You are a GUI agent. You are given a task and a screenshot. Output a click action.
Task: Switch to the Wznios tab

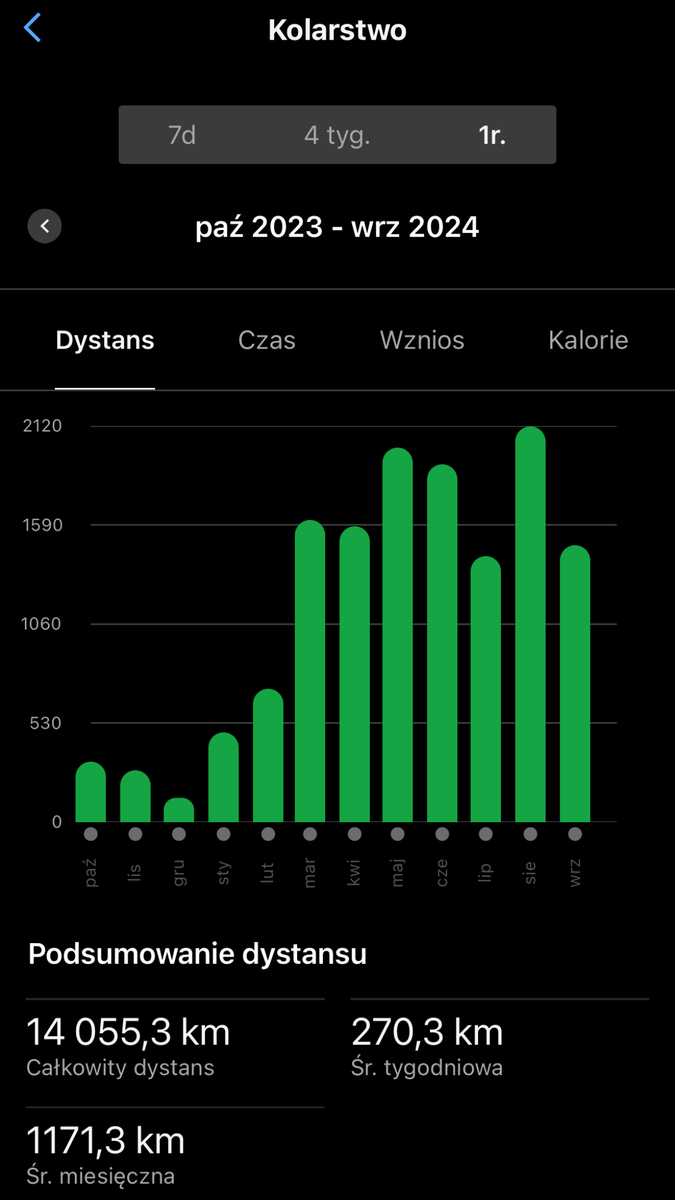[x=422, y=340]
